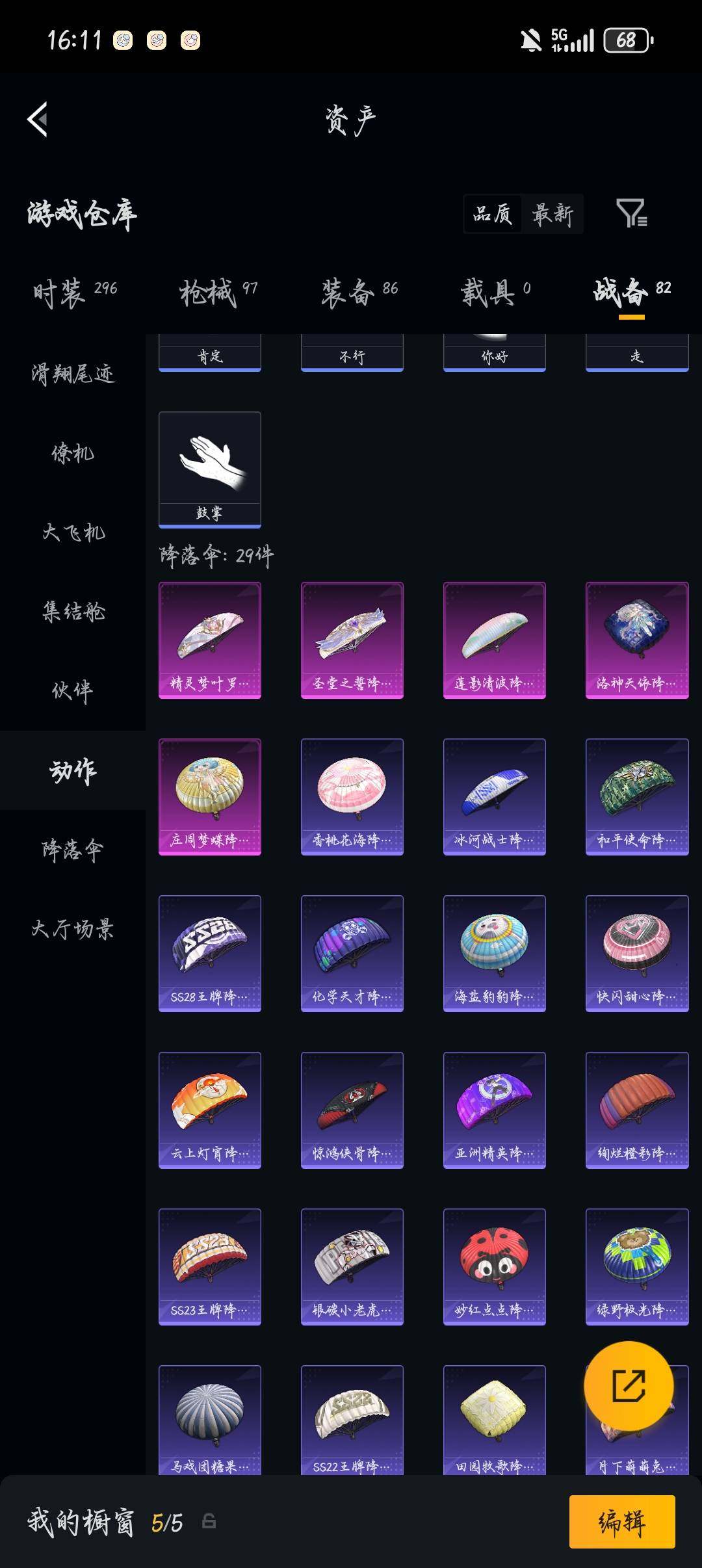The image size is (702, 1568).
Task: Switch to the 枪械 tab
Action: pyautogui.click(x=218, y=293)
